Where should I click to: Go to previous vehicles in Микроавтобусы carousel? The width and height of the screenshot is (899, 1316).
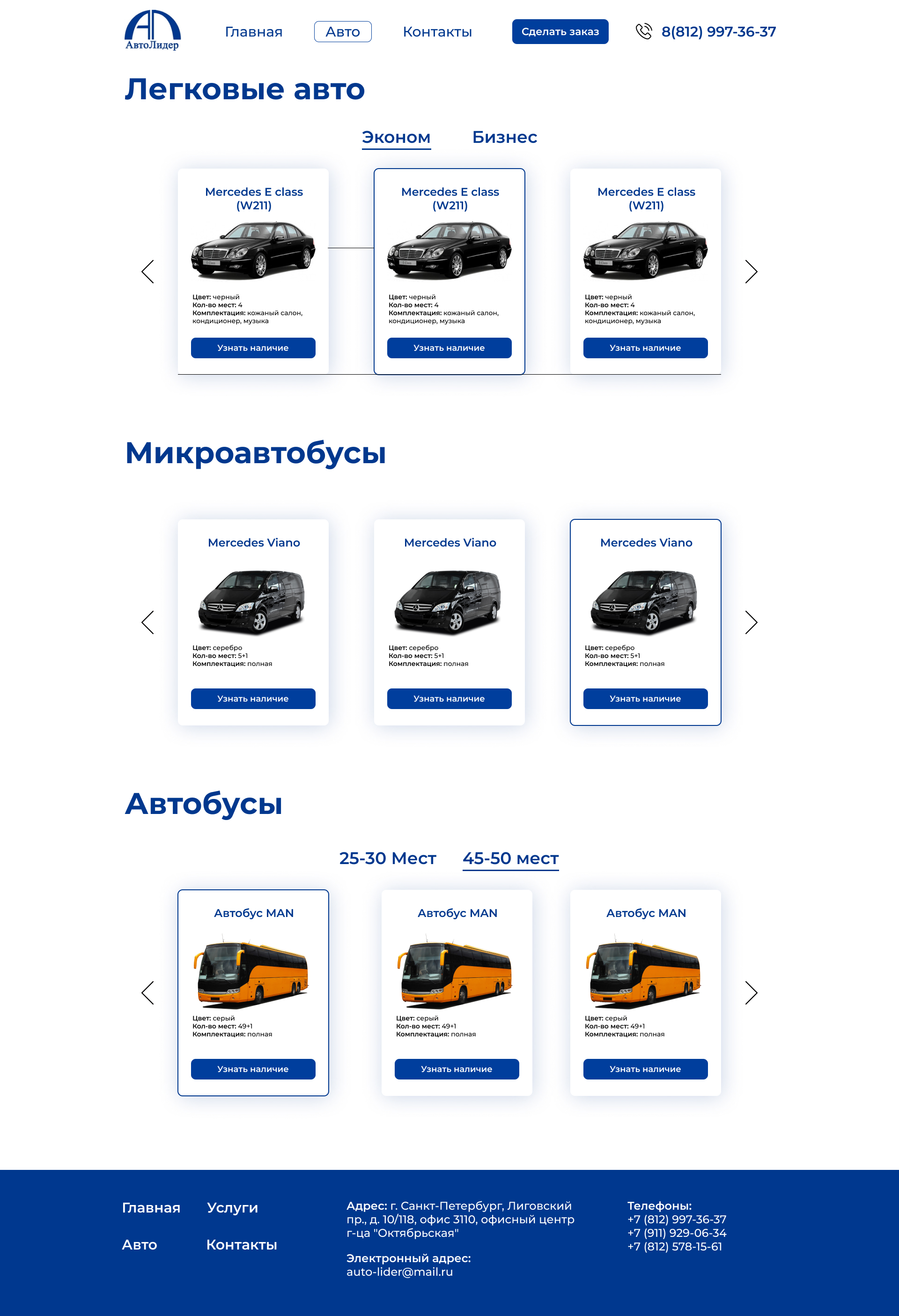(148, 622)
